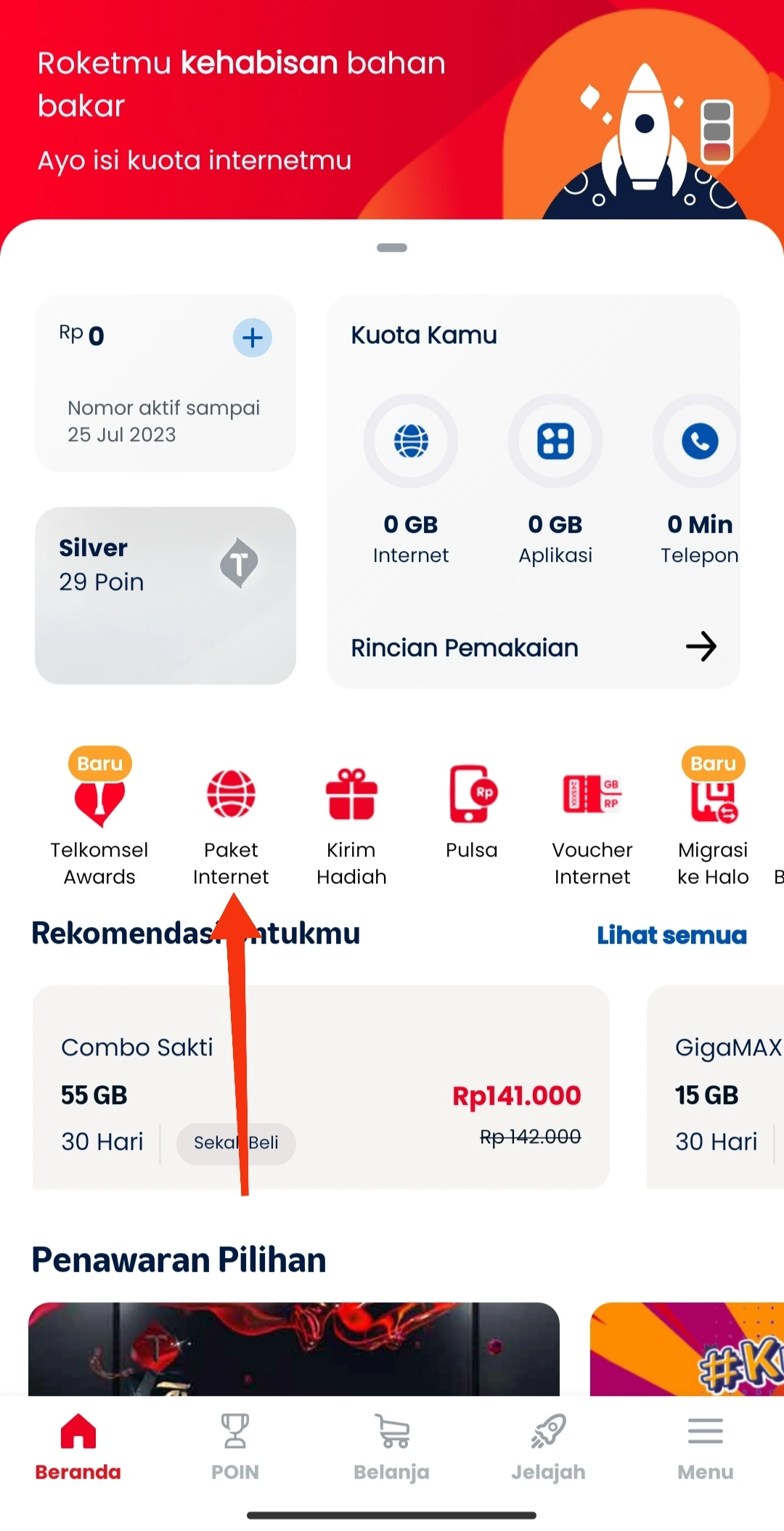
Task: Open the Silver 29 Poin card
Action: [x=165, y=595]
